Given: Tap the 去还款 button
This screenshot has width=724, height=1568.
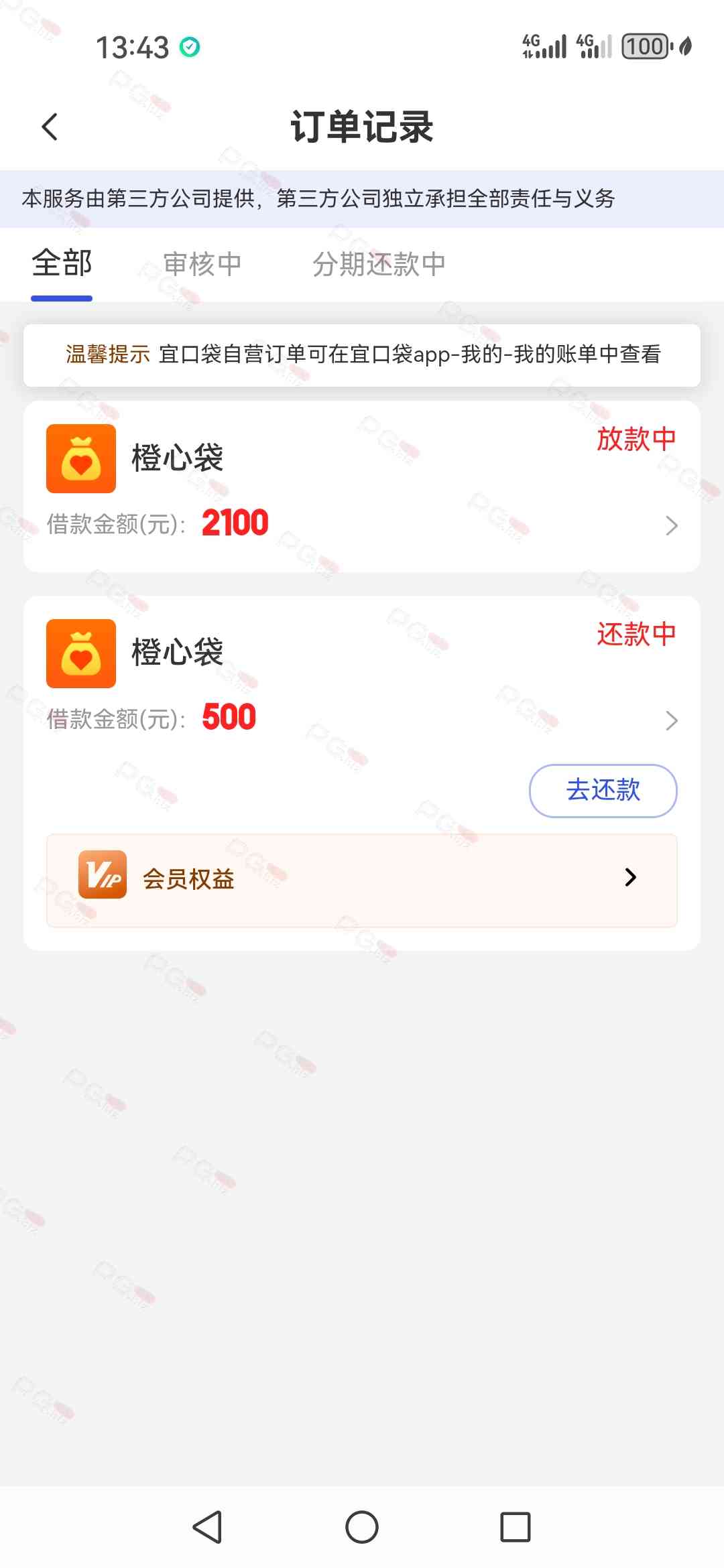Looking at the screenshot, I should tap(603, 790).
